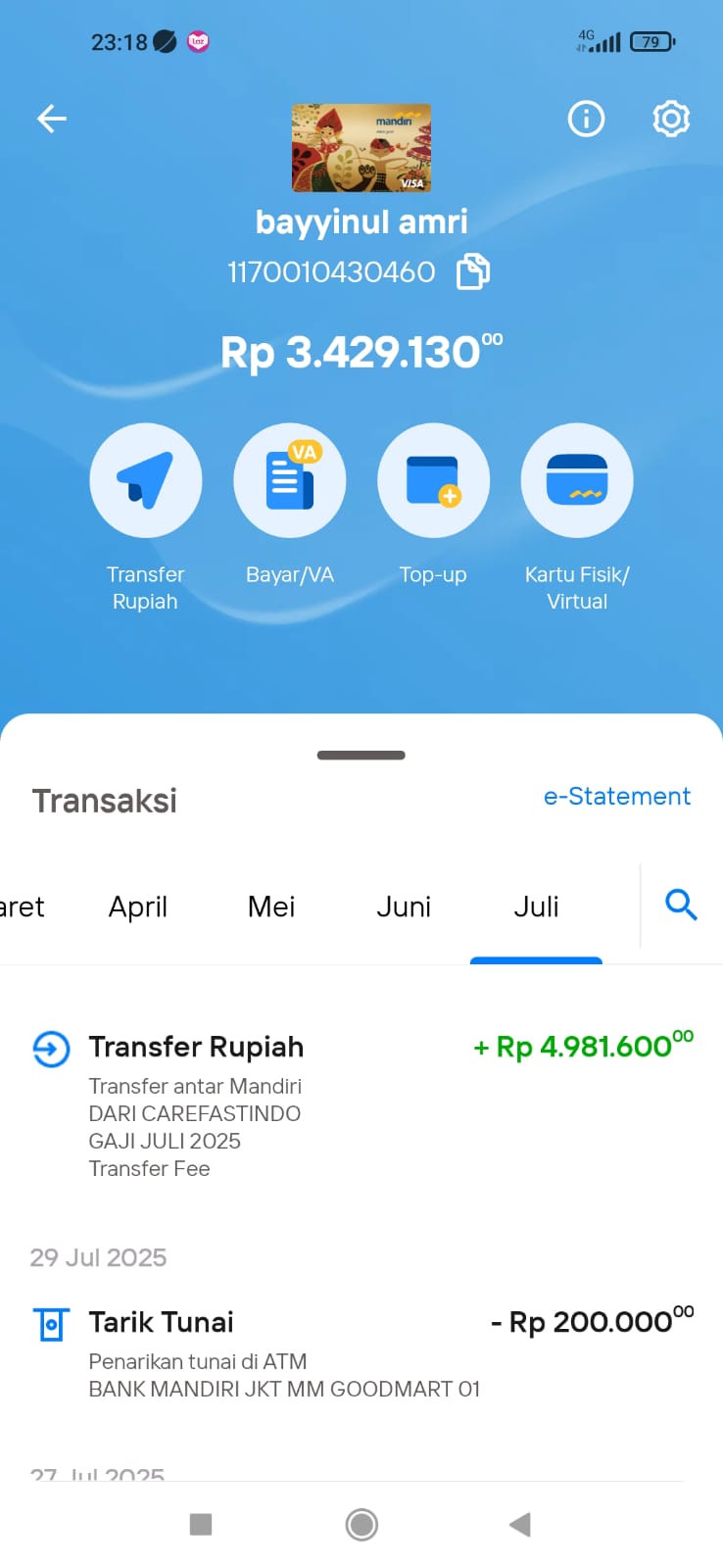The height and width of the screenshot is (1568, 723).
Task: Select the Juli tab
Action: click(x=536, y=907)
